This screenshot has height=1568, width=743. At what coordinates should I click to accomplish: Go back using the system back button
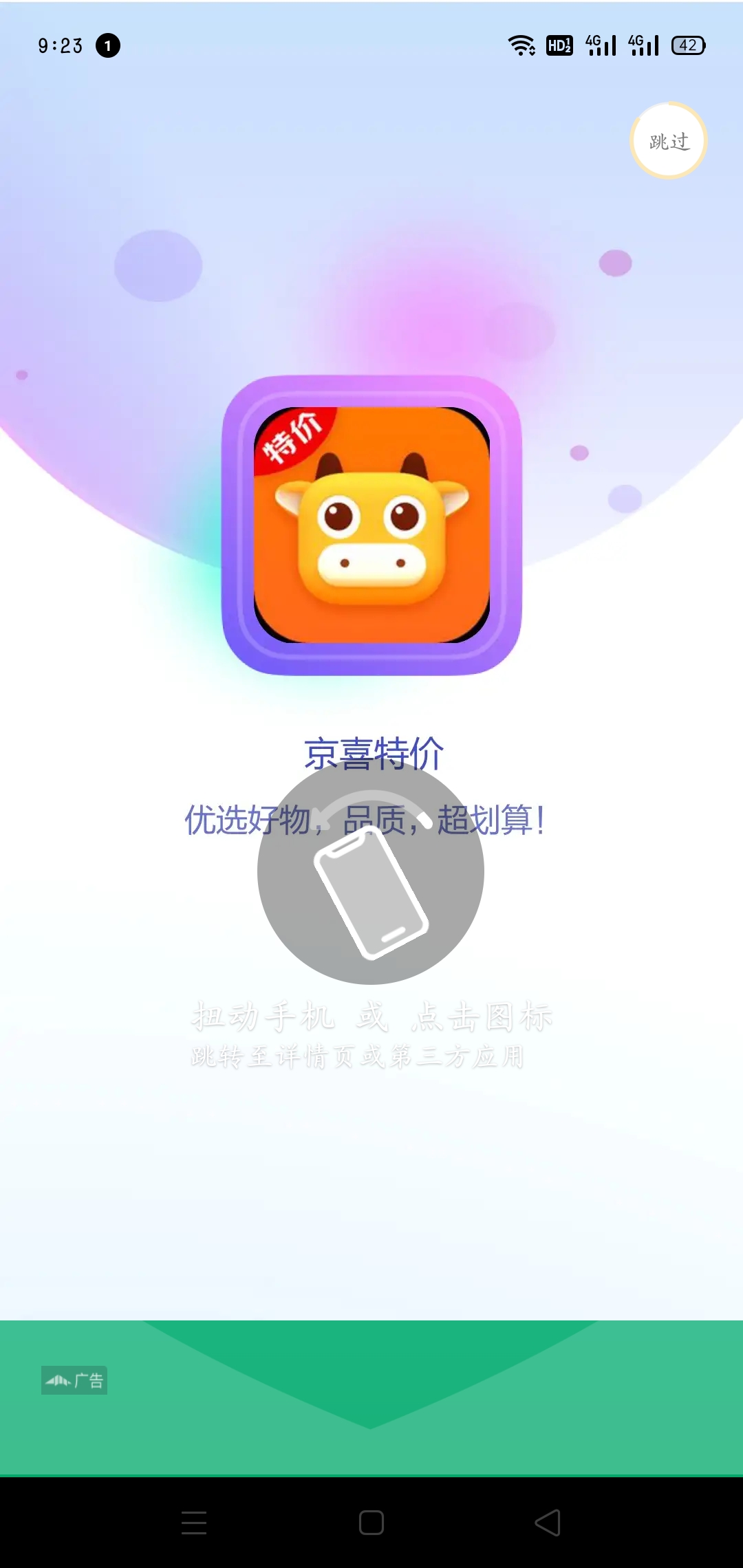coord(548,1523)
